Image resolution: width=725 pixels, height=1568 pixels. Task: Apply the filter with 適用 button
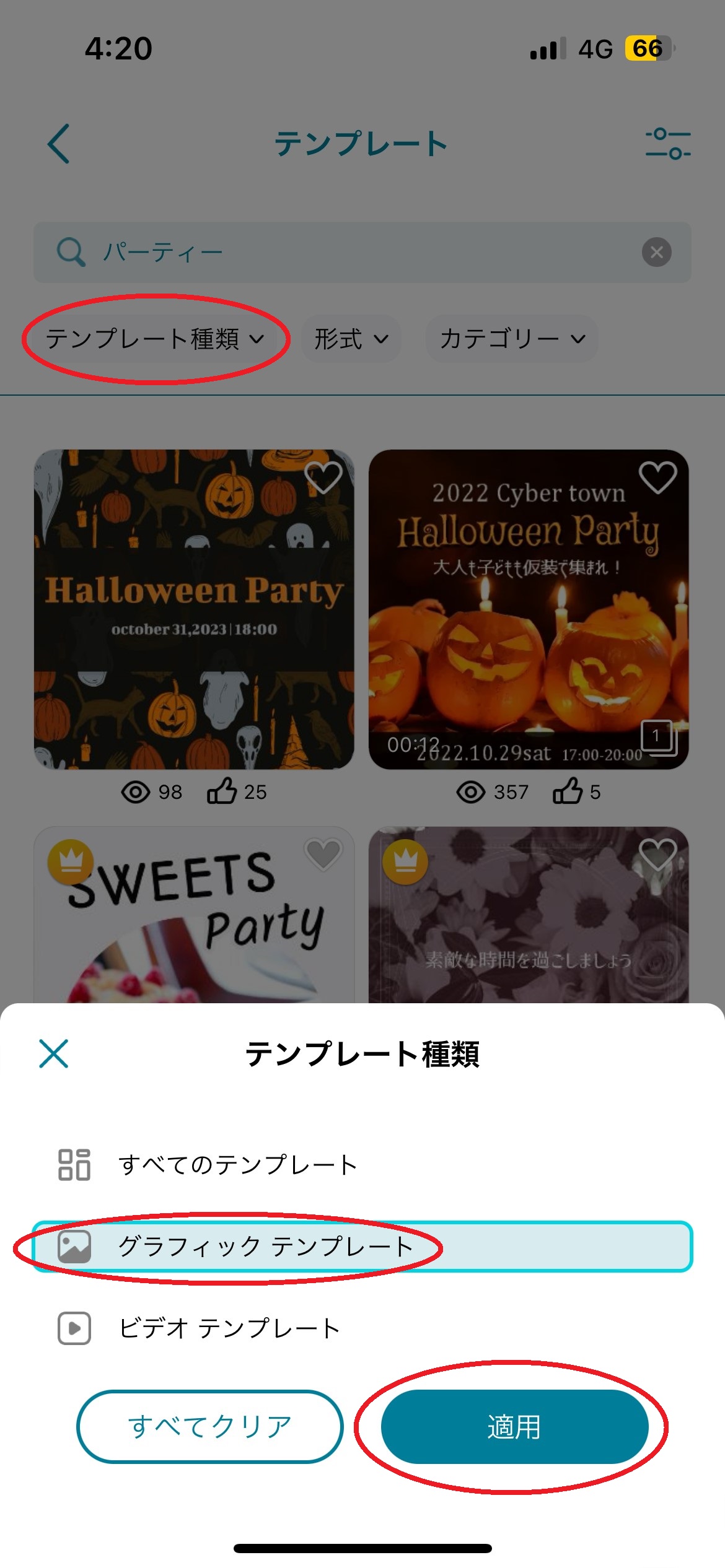(514, 1427)
